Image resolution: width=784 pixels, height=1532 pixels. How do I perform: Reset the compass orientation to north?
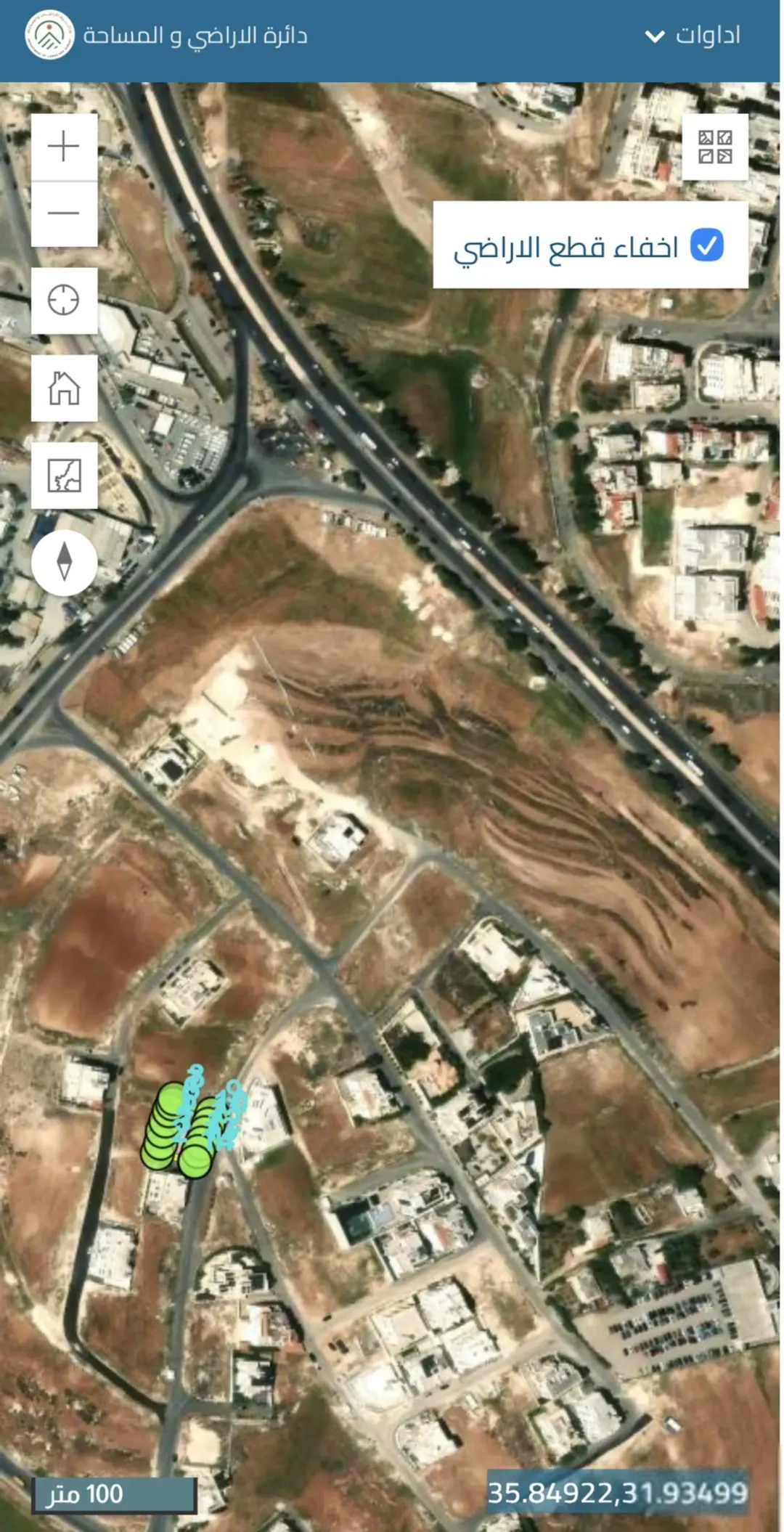pyautogui.click(x=64, y=563)
